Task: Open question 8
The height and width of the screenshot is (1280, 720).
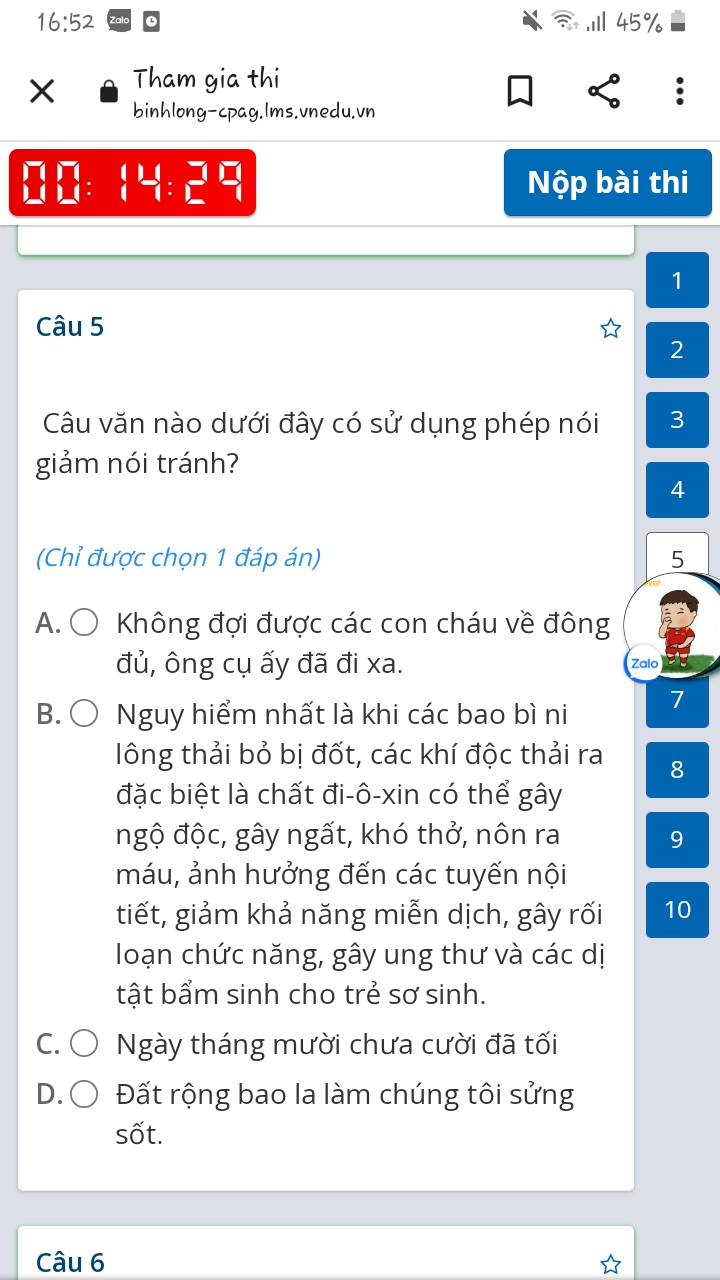Action: (x=677, y=770)
